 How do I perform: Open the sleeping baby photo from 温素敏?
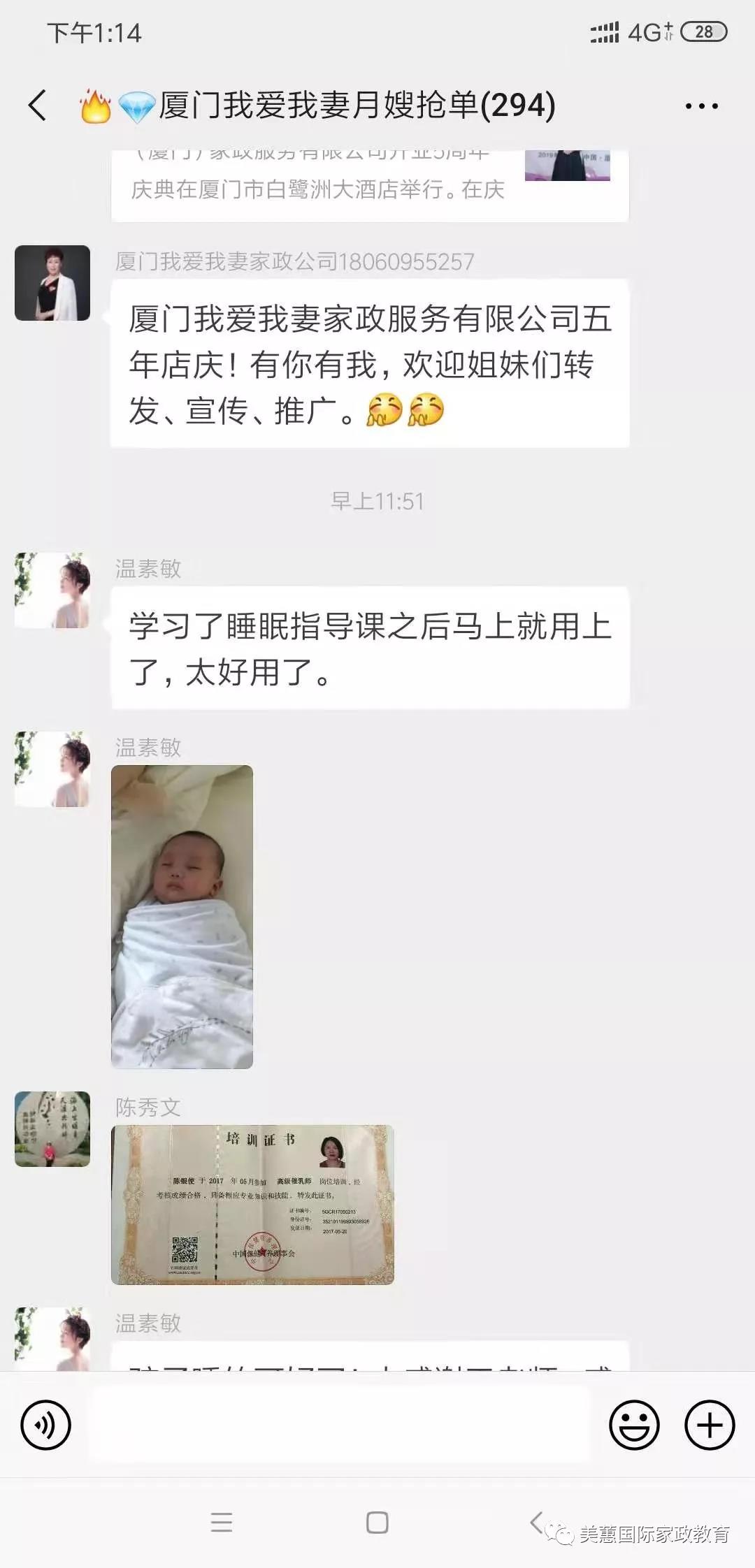[182, 916]
